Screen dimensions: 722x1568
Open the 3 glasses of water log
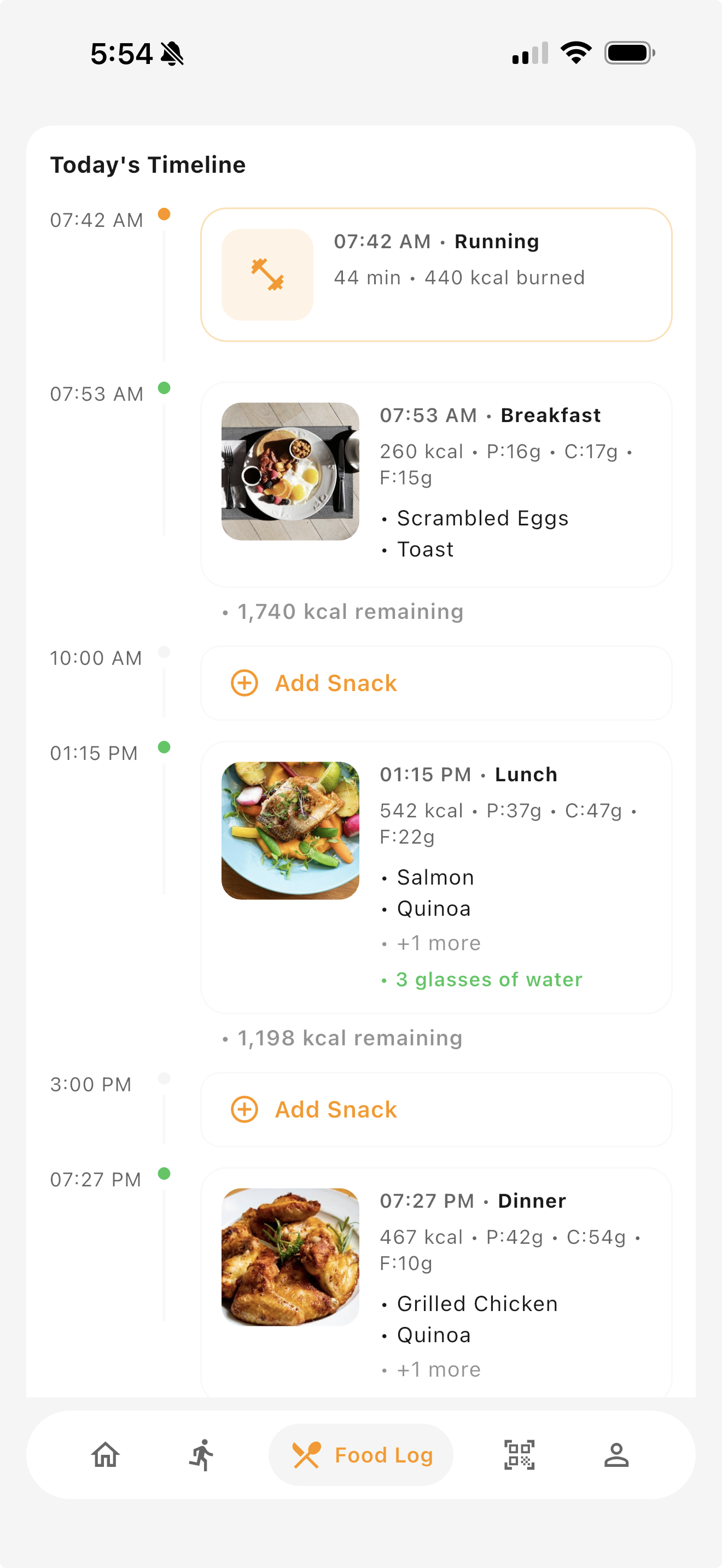488,979
